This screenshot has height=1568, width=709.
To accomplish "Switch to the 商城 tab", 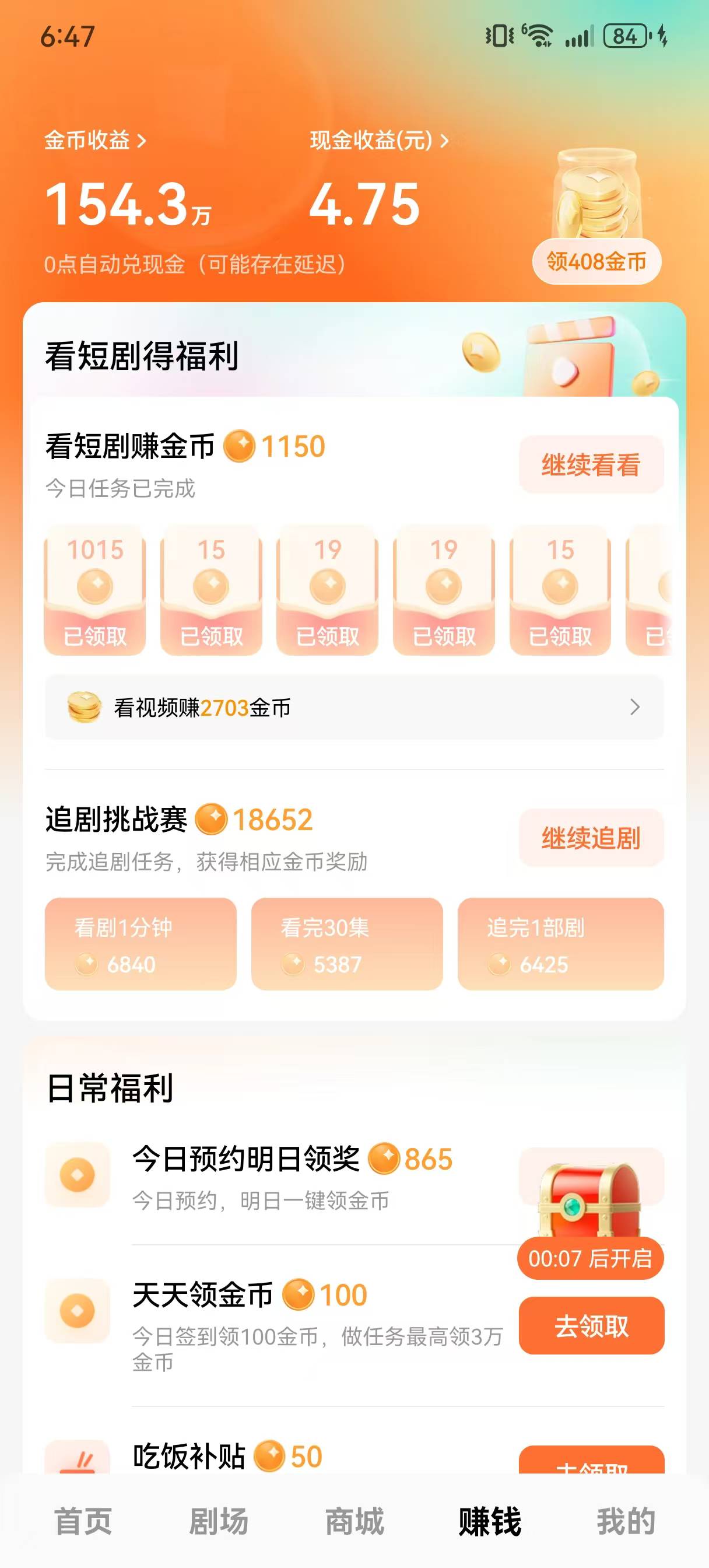I will pyautogui.click(x=355, y=1521).
